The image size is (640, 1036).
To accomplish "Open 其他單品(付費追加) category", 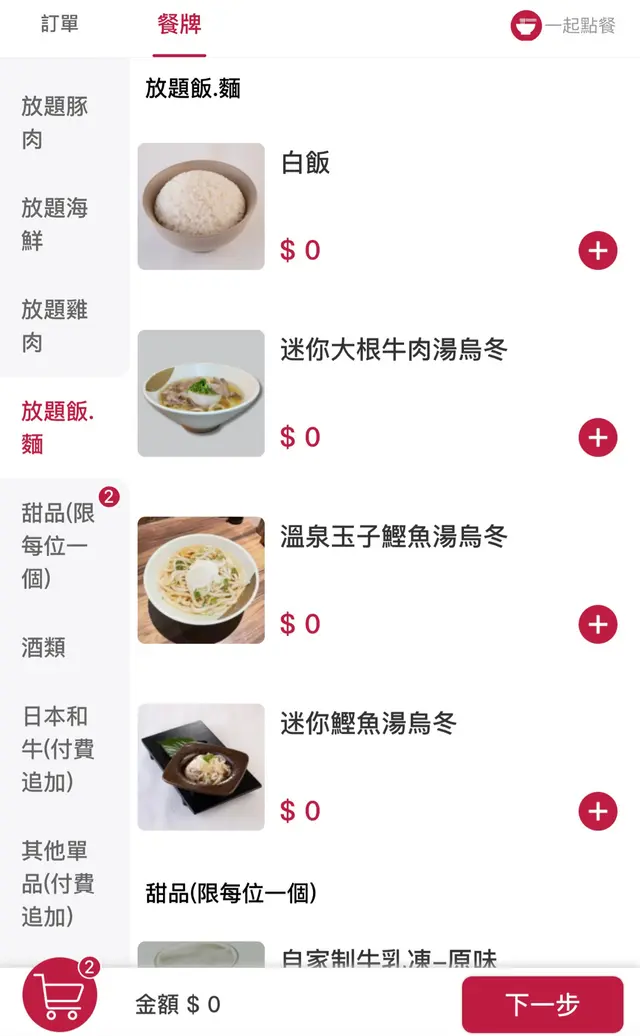I will pos(58,883).
